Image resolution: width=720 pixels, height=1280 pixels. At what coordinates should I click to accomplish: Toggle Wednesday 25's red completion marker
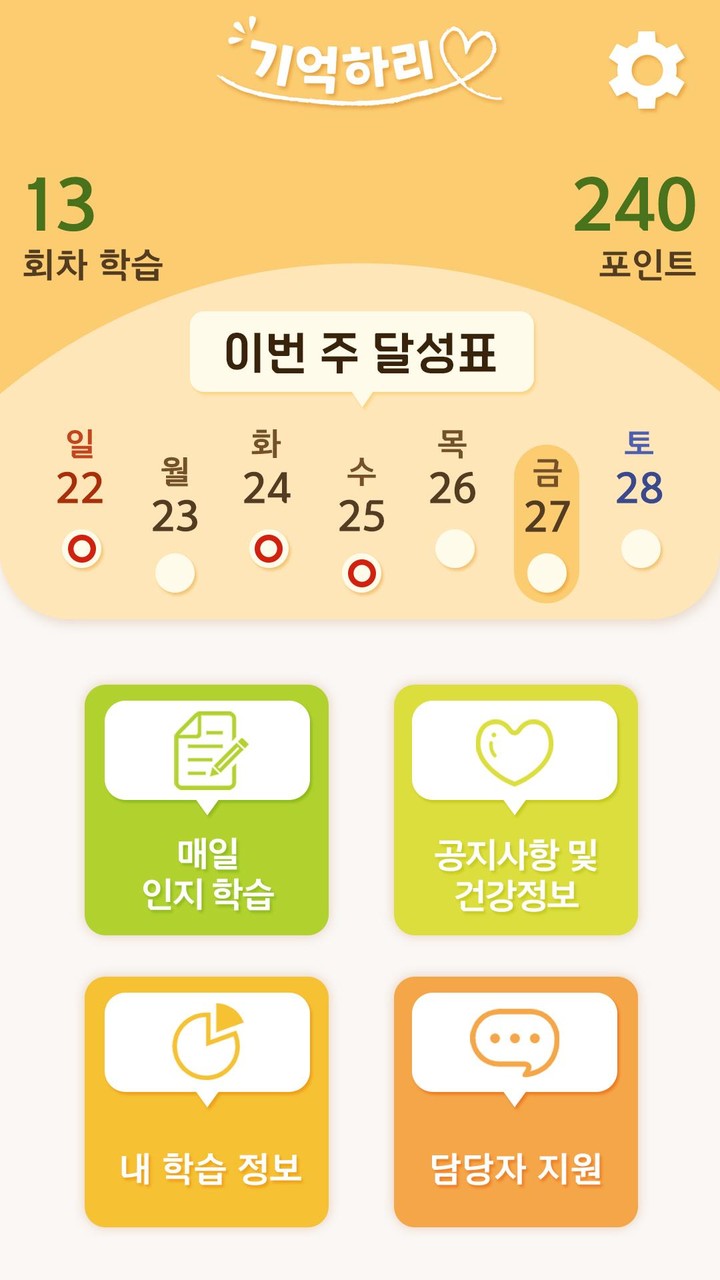point(361,573)
